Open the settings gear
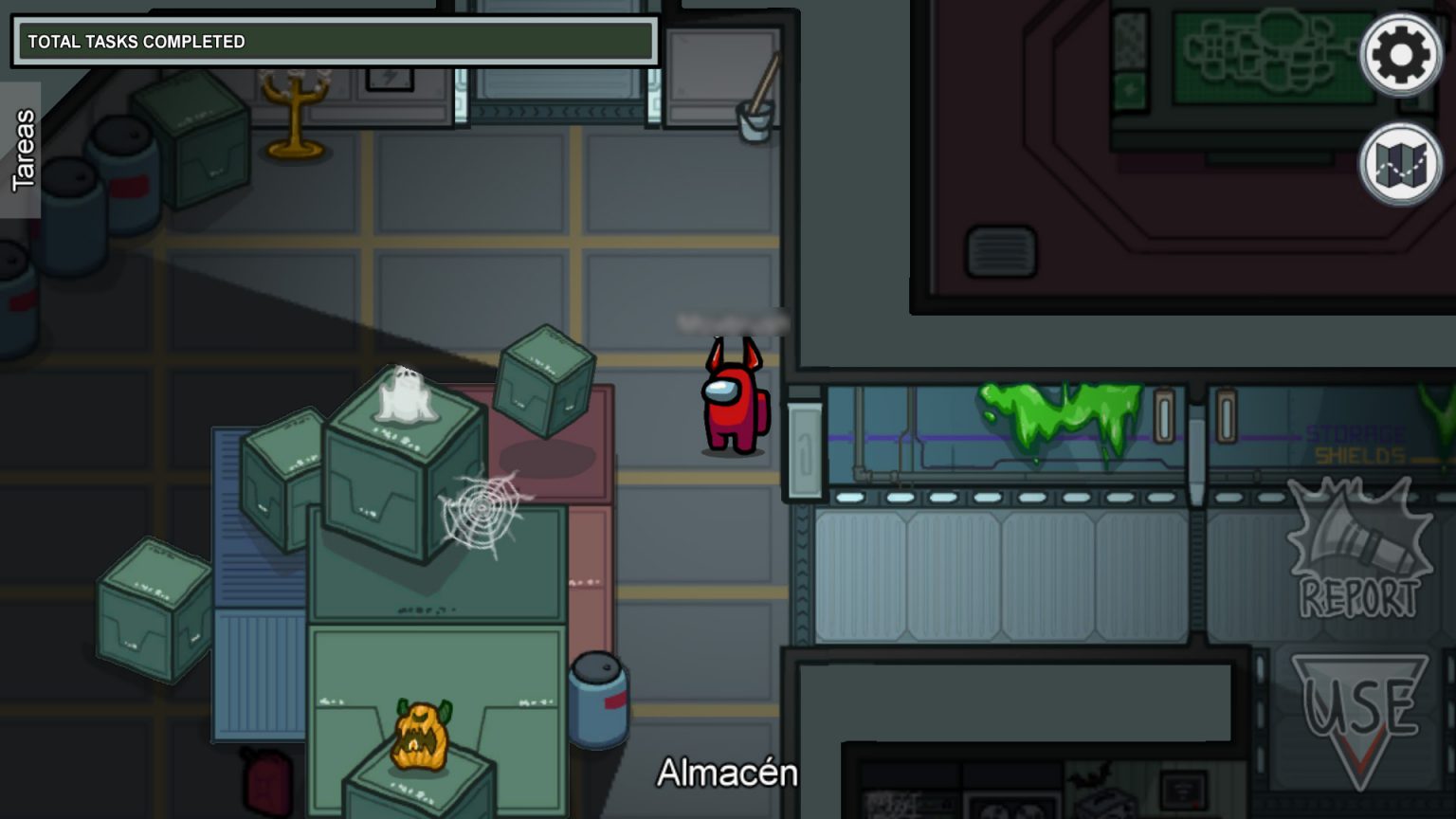Screen dimensions: 1456x819 1400,54
